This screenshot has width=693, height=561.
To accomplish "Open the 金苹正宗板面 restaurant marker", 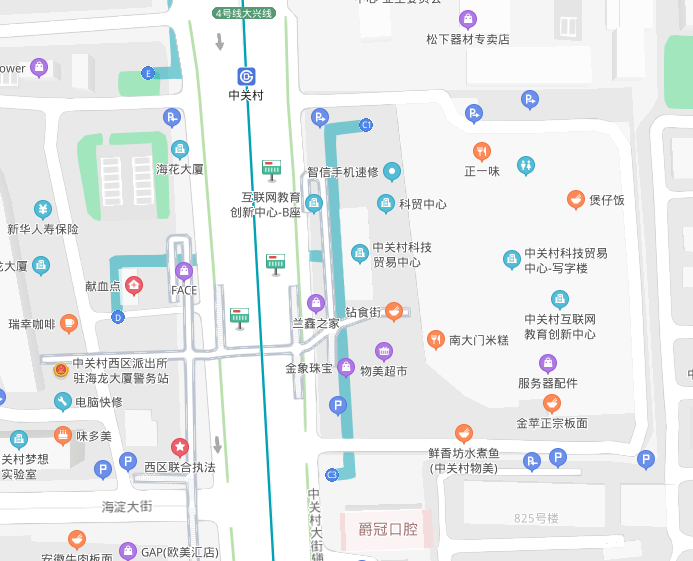I will (x=552, y=403).
